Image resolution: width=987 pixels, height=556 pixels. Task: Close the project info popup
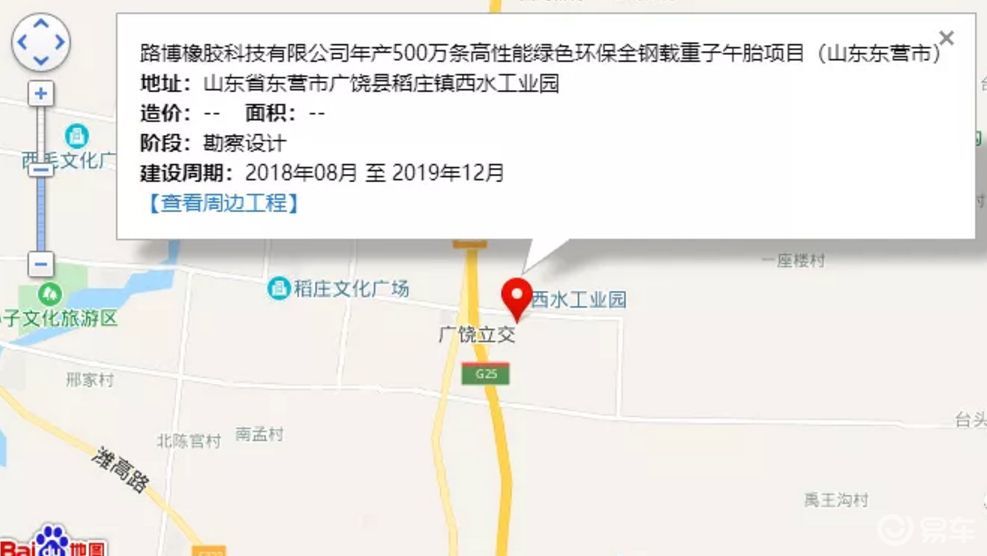click(x=946, y=38)
